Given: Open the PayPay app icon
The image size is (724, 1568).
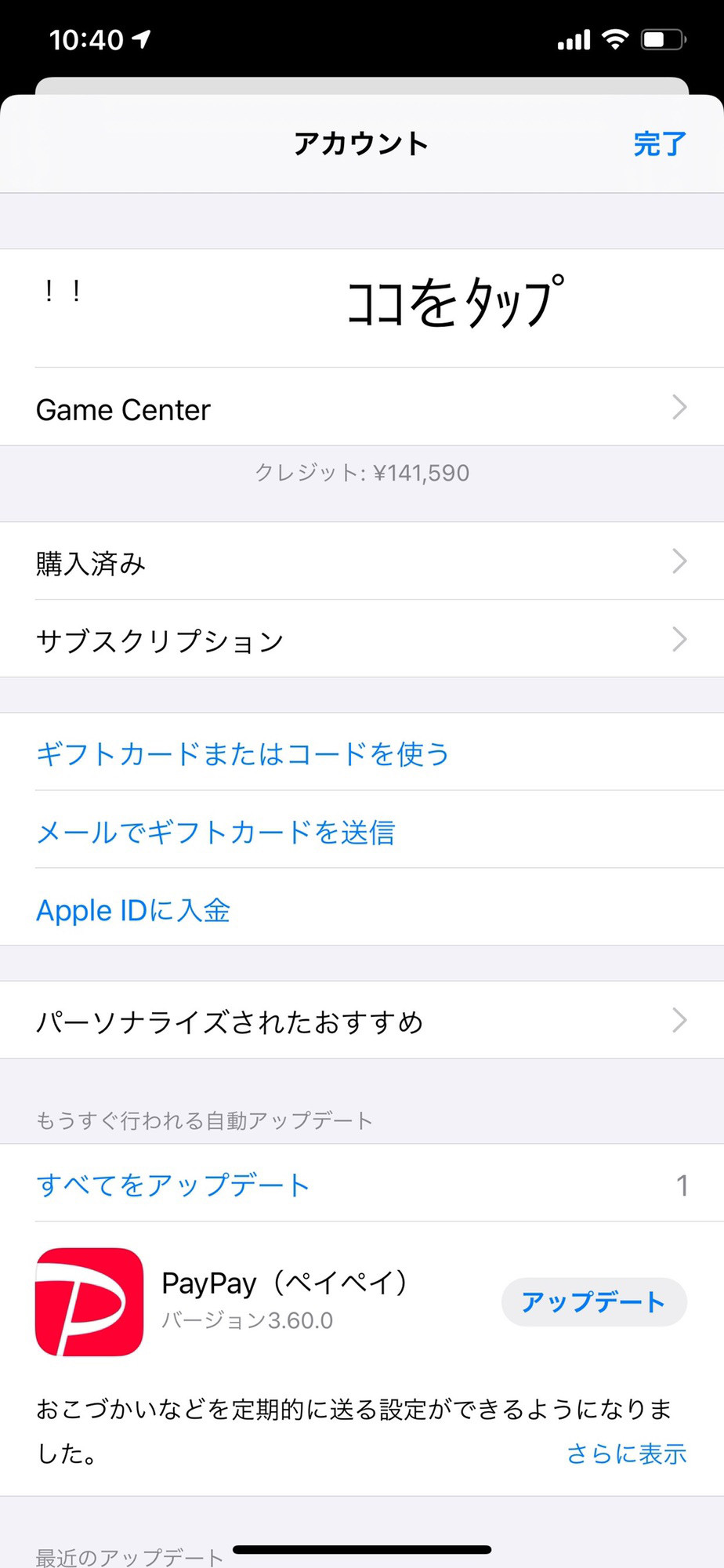Looking at the screenshot, I should 89,1301.
